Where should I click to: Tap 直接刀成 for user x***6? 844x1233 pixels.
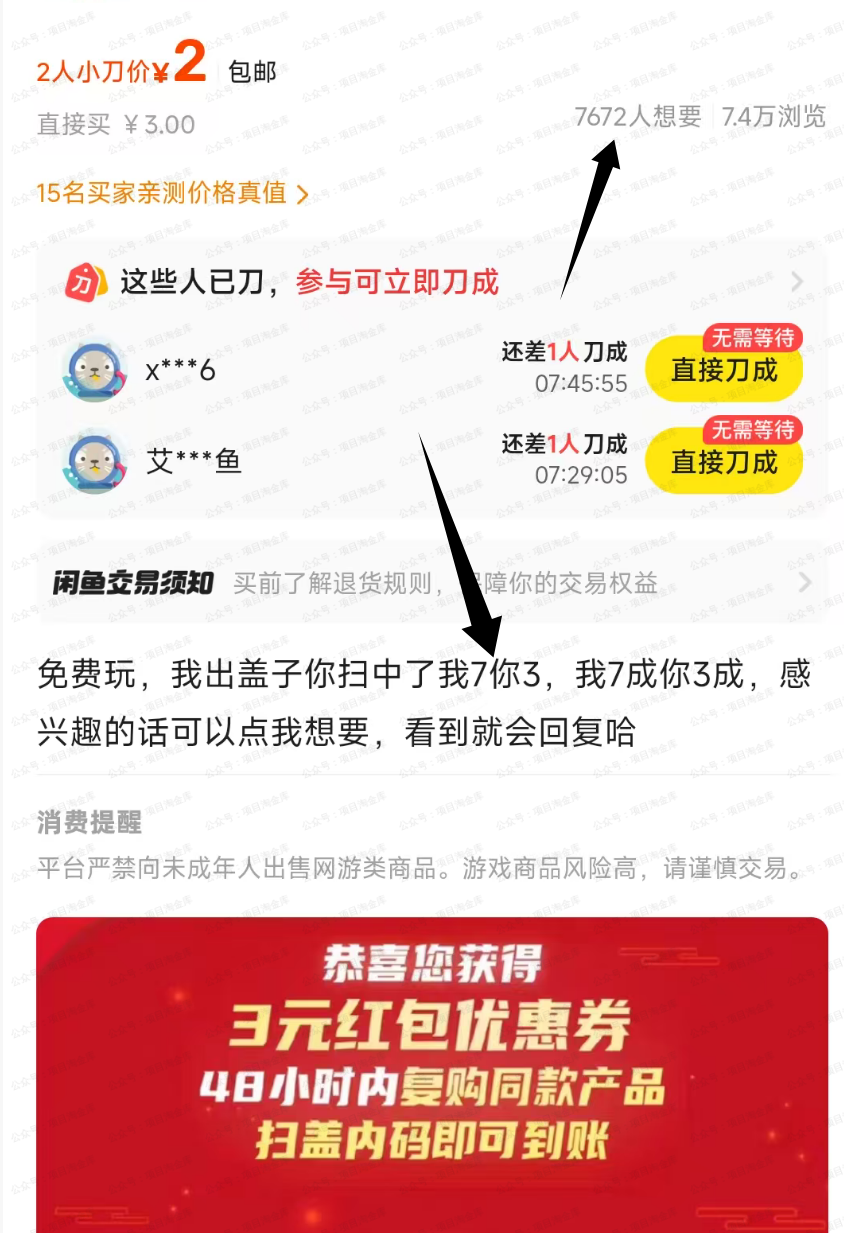(x=723, y=370)
